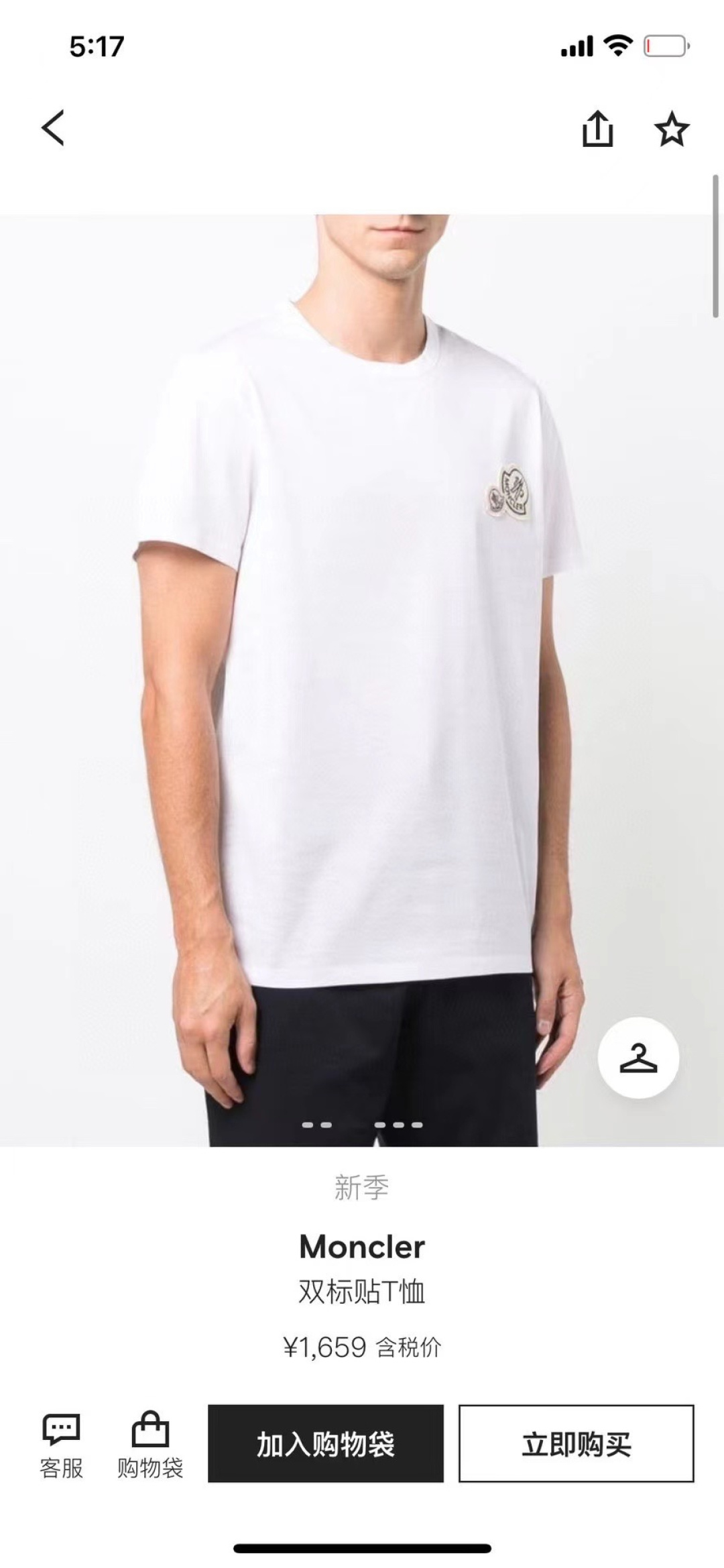Screen dimensions: 724x1568
Task: Buy now with 立即购买
Action: [x=576, y=1443]
